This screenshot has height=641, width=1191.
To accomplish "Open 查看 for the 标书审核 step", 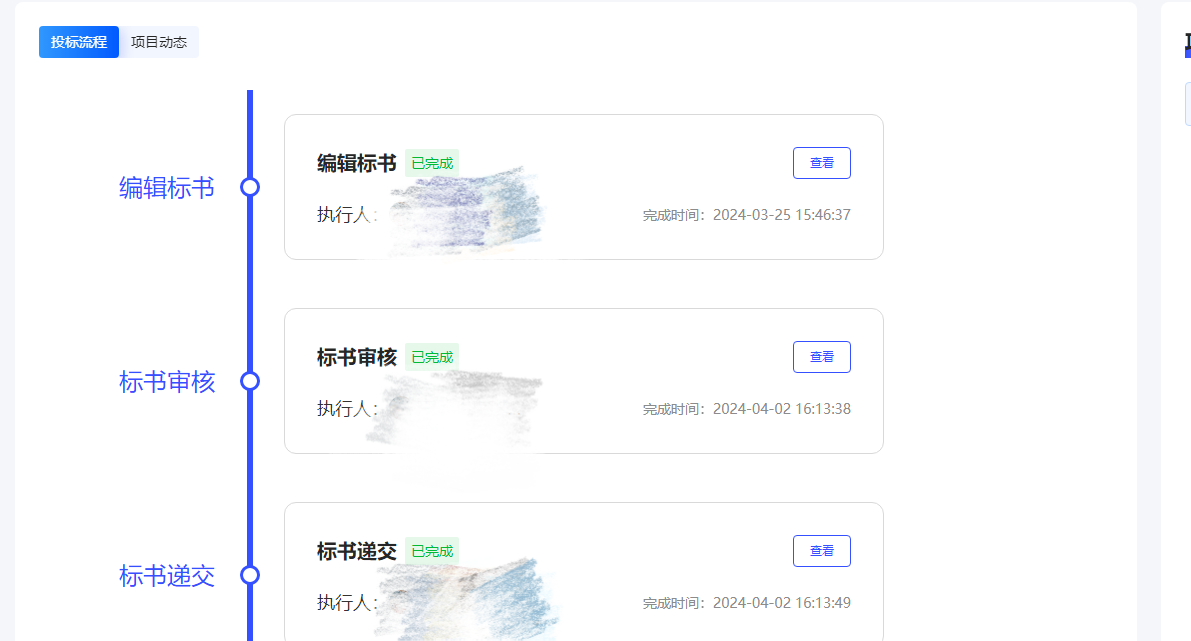I will [x=821, y=357].
